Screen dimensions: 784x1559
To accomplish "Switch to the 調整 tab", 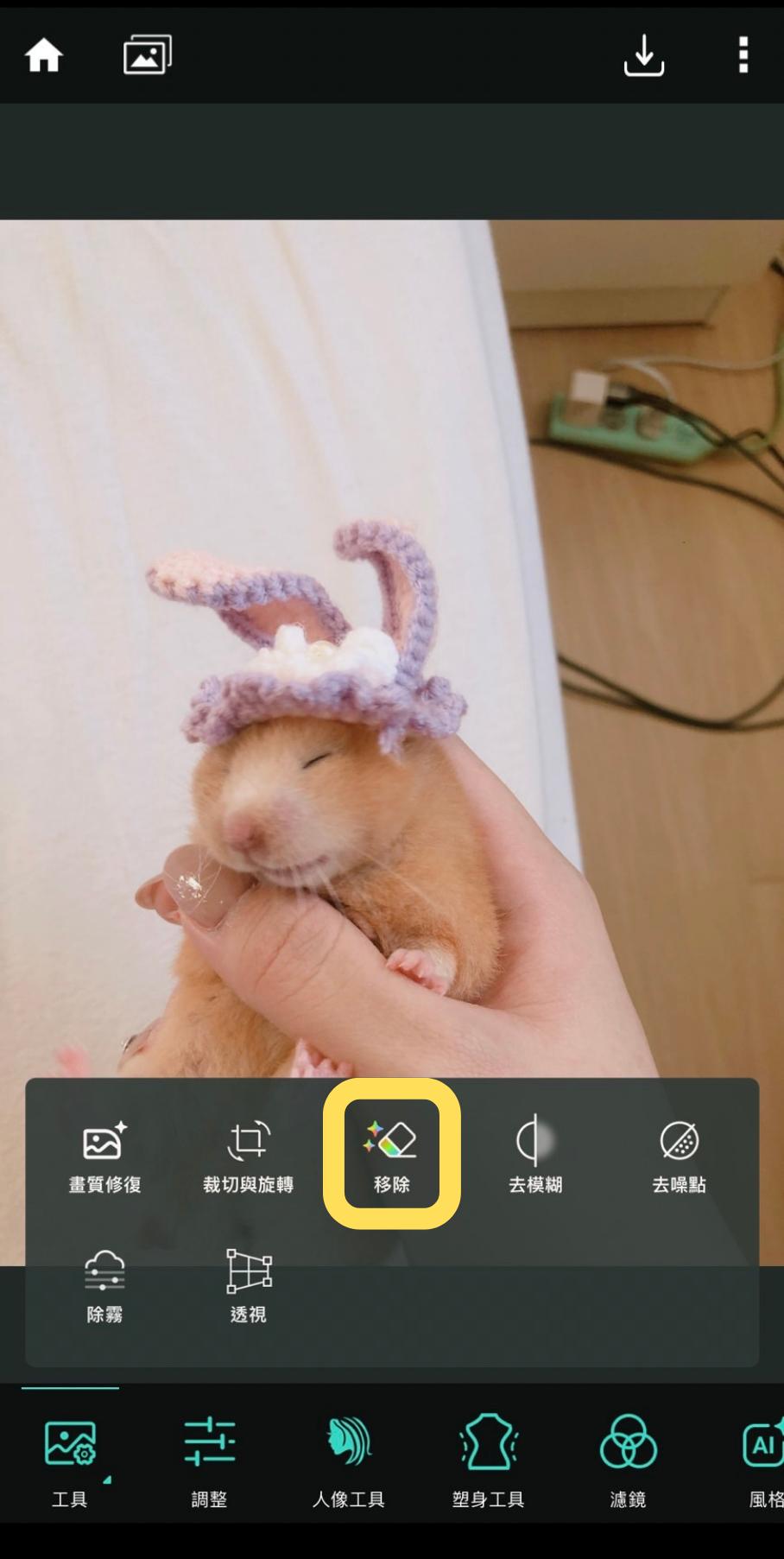I will pyautogui.click(x=209, y=1461).
